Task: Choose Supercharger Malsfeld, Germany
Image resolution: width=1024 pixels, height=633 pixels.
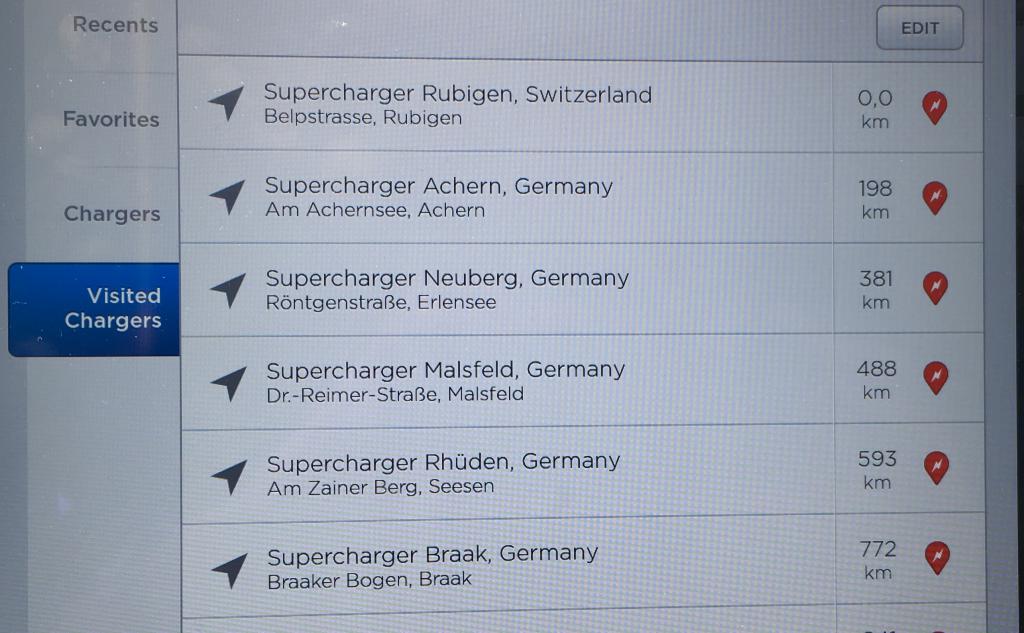Action: click(x=445, y=380)
